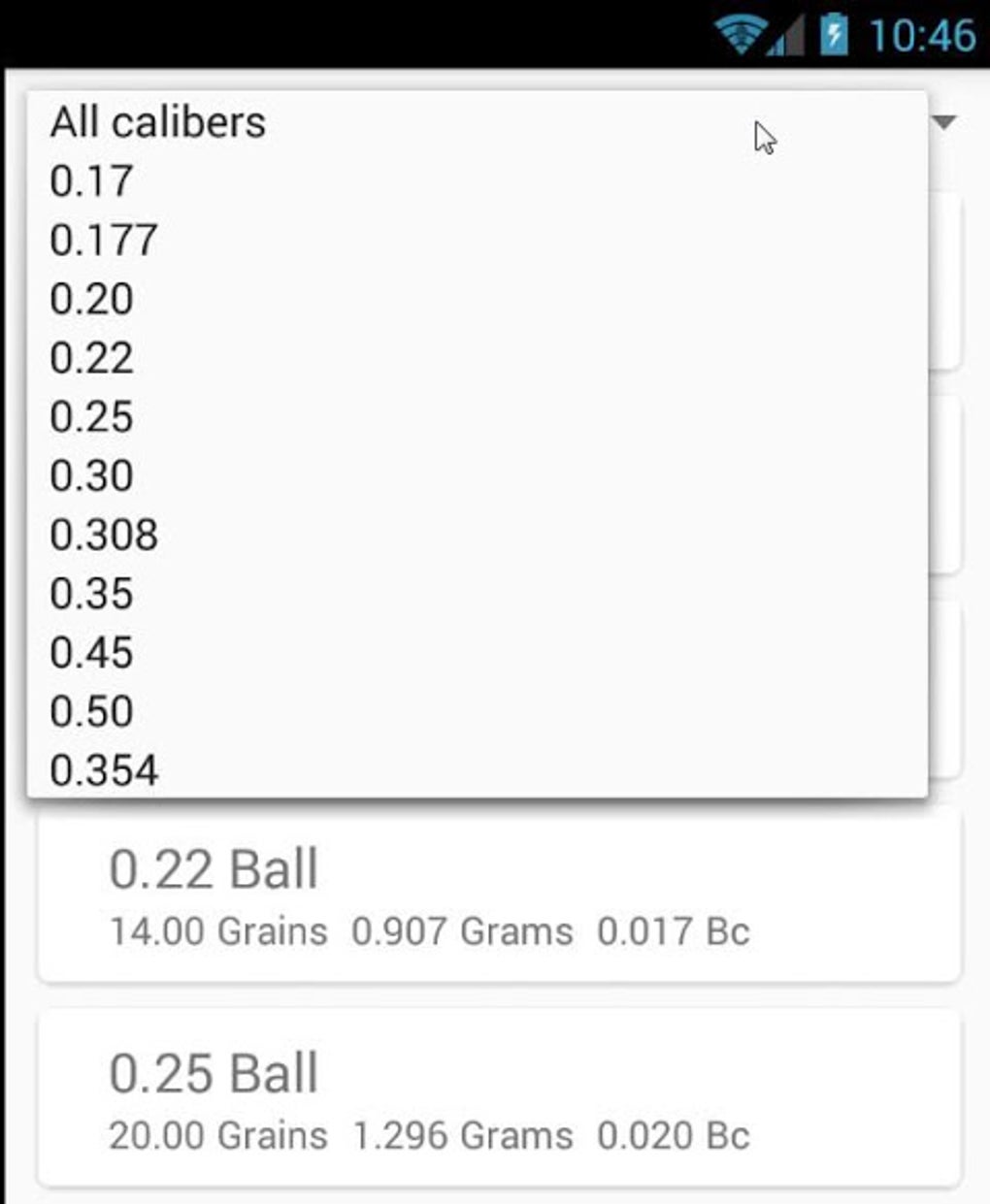Open the 0.25 Ball 20.00 Grains card
Image resolution: width=990 pixels, height=1204 pixels.
pyautogui.click(x=499, y=1098)
